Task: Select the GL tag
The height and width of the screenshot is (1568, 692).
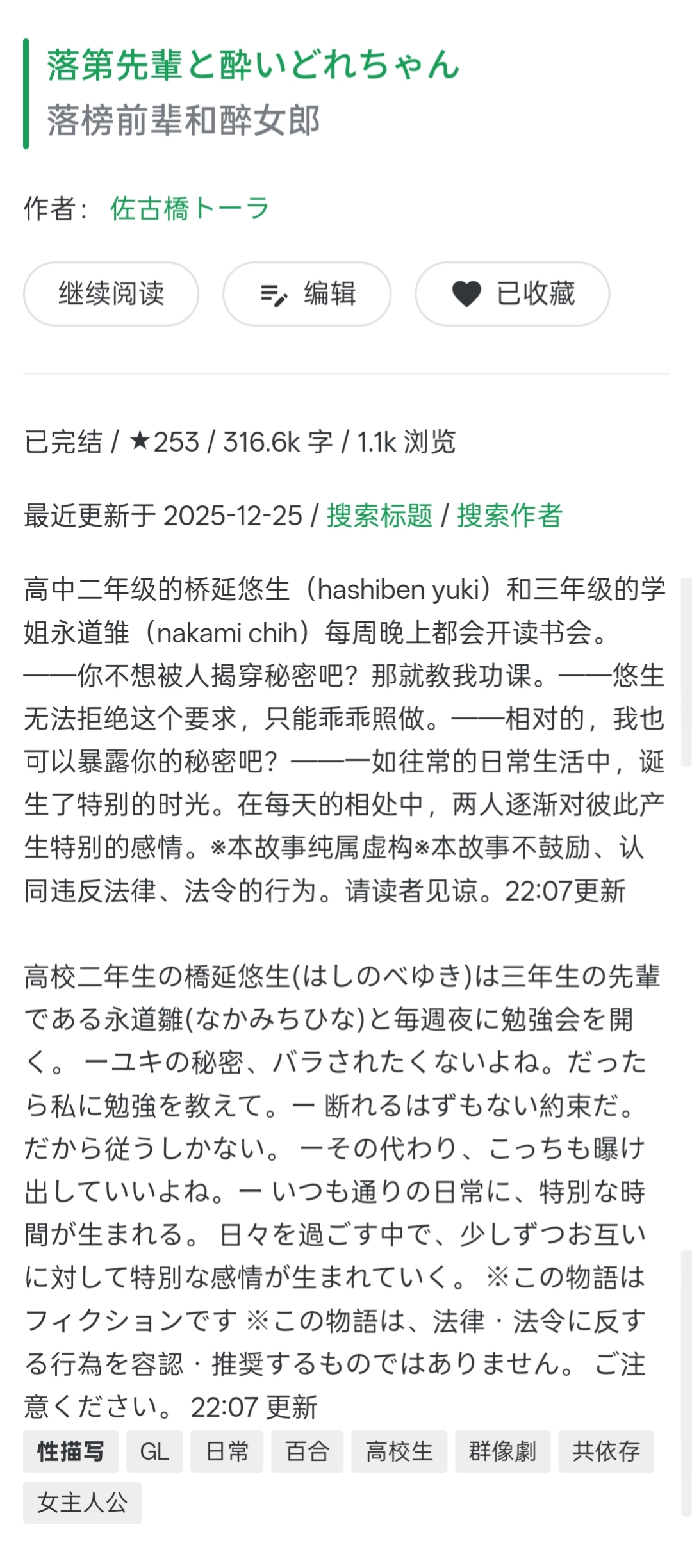Action: pyautogui.click(x=154, y=1451)
